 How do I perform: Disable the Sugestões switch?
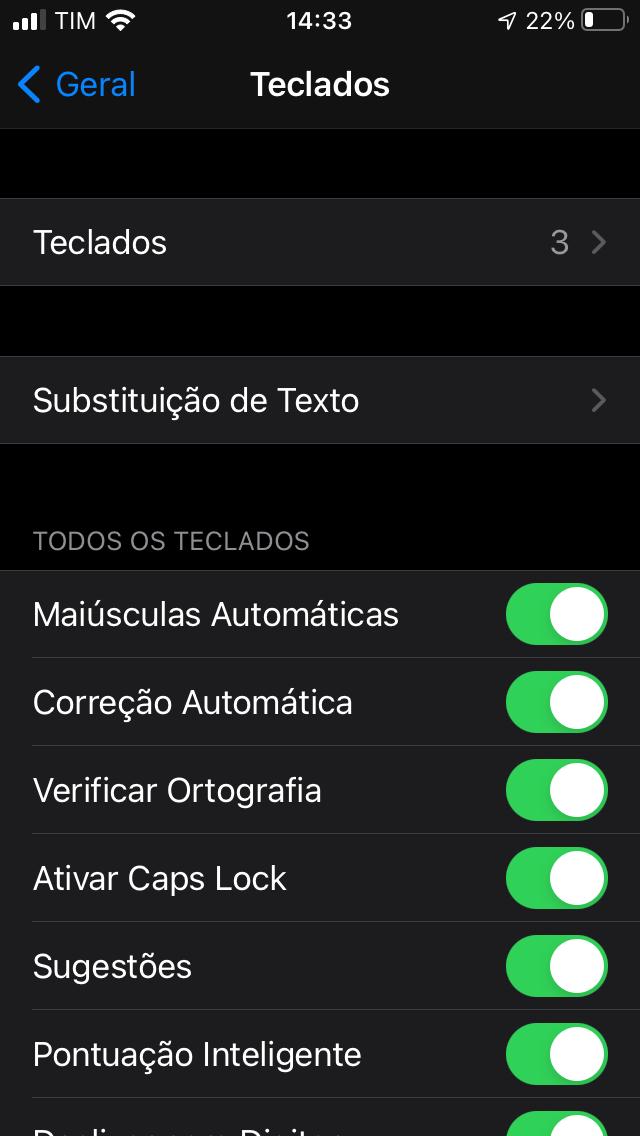(557, 966)
